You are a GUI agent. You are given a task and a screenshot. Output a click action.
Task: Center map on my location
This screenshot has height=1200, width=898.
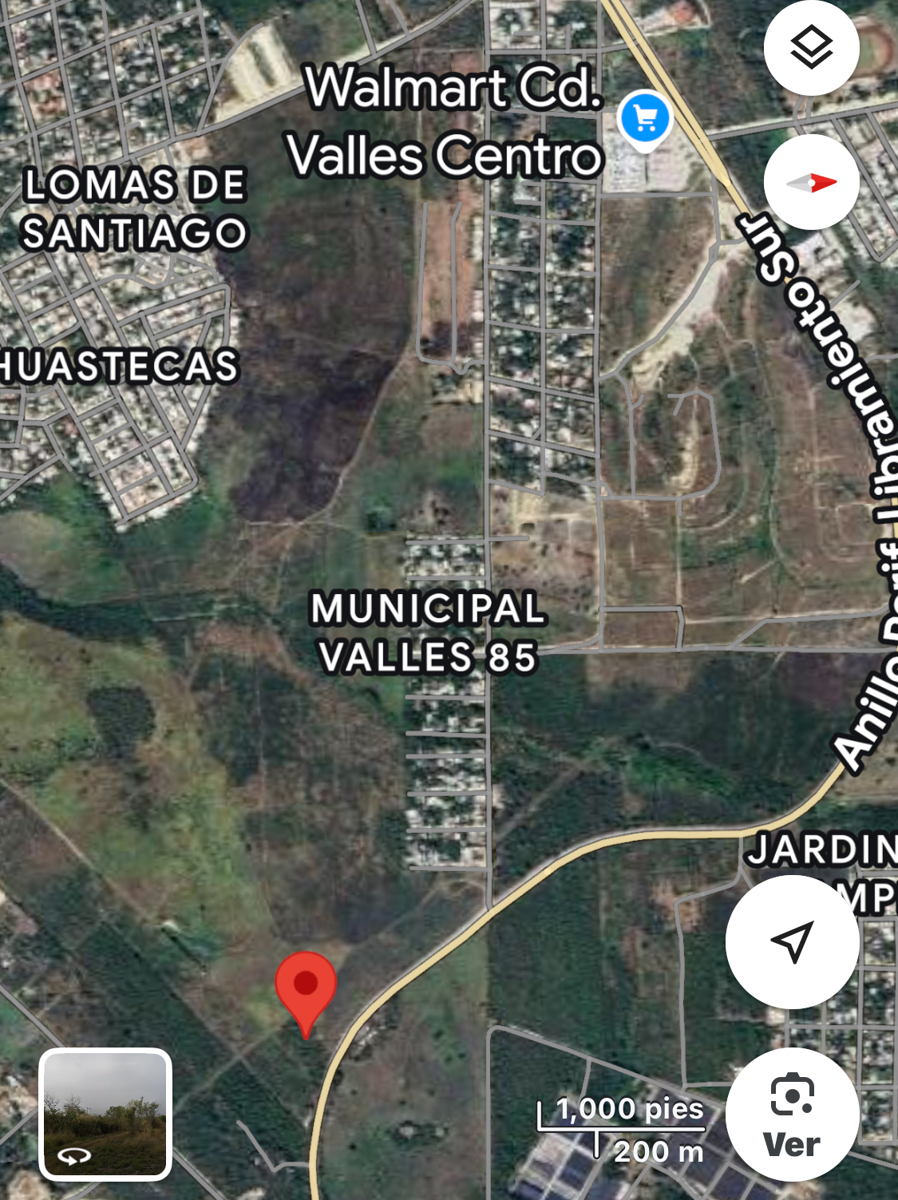tap(792, 942)
